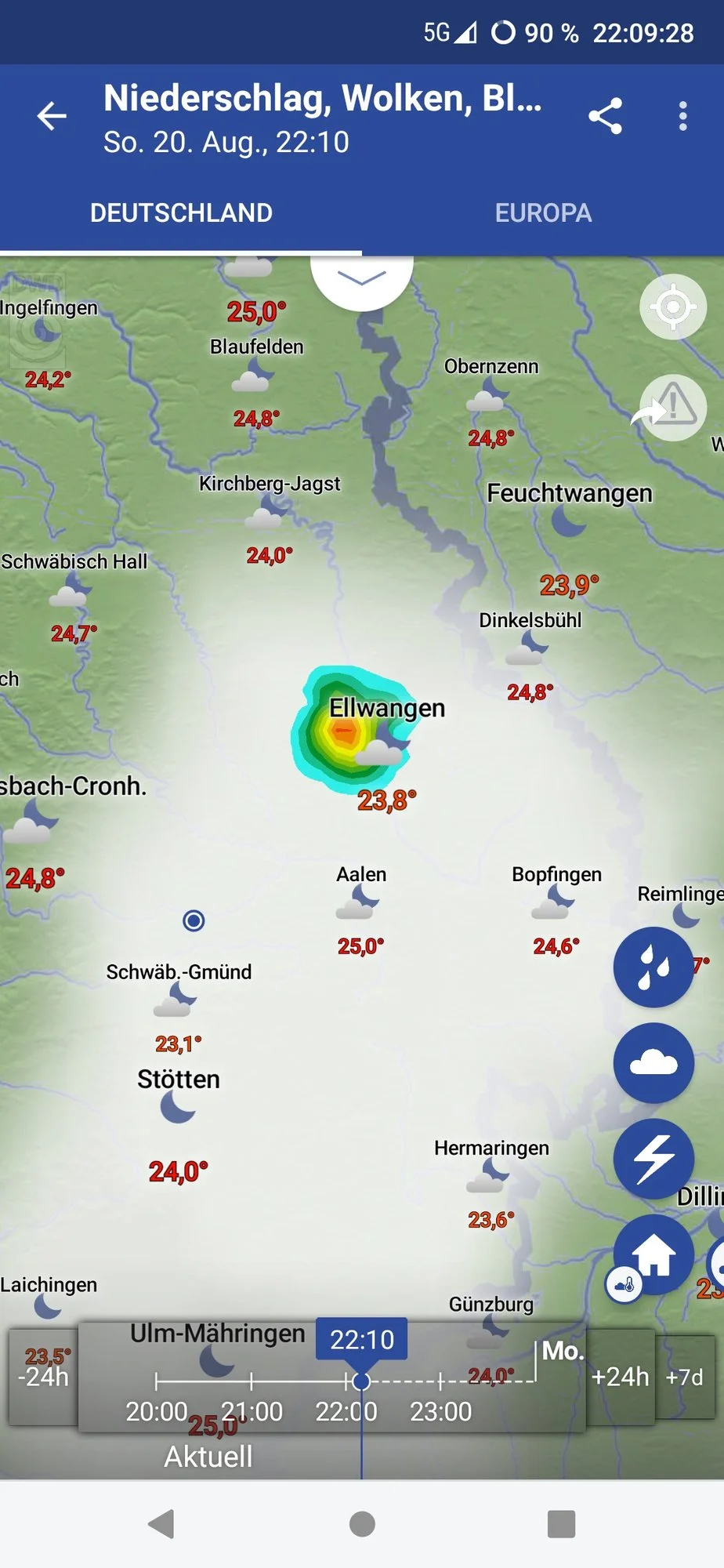This screenshot has height=1568, width=724.
Task: Switch to the Europa tab
Action: tap(542, 212)
